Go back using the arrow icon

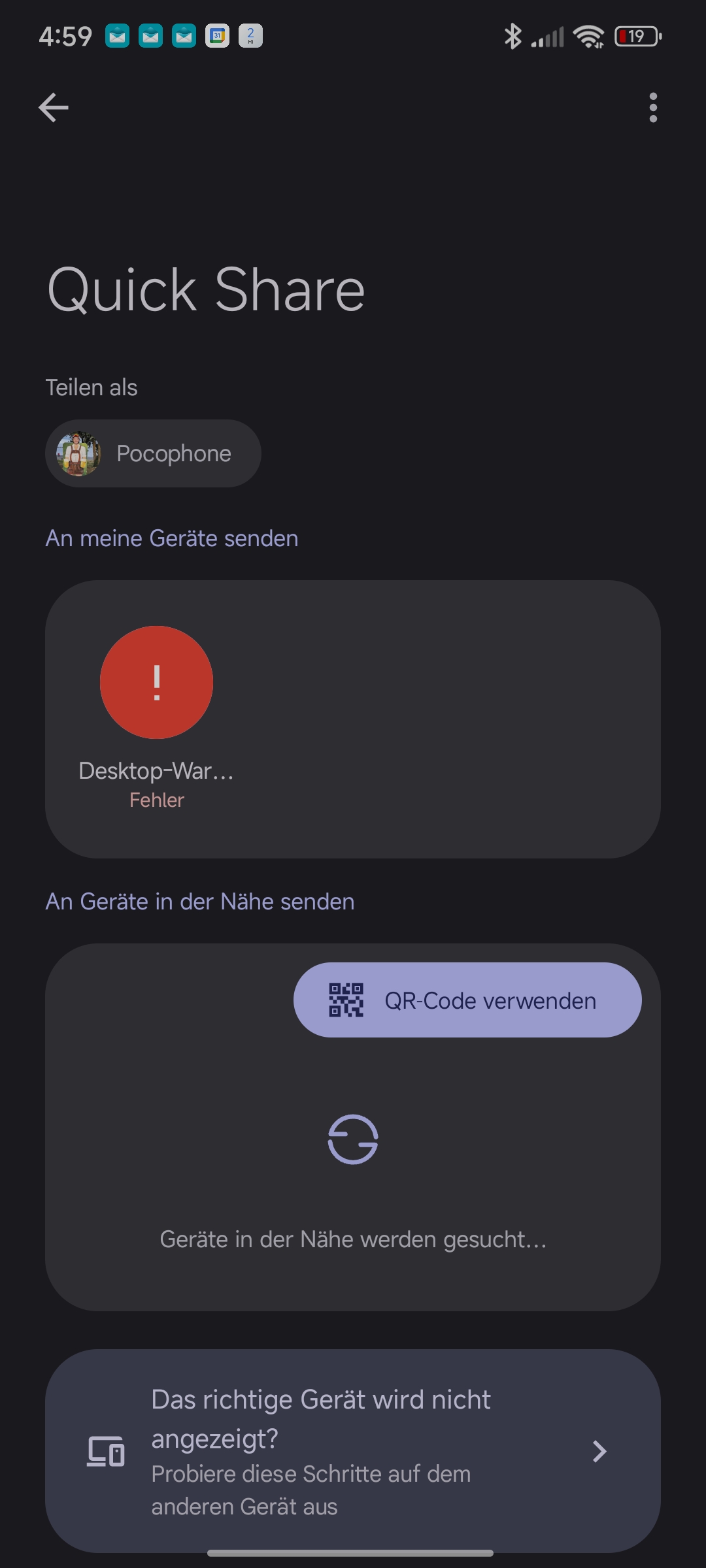(54, 108)
